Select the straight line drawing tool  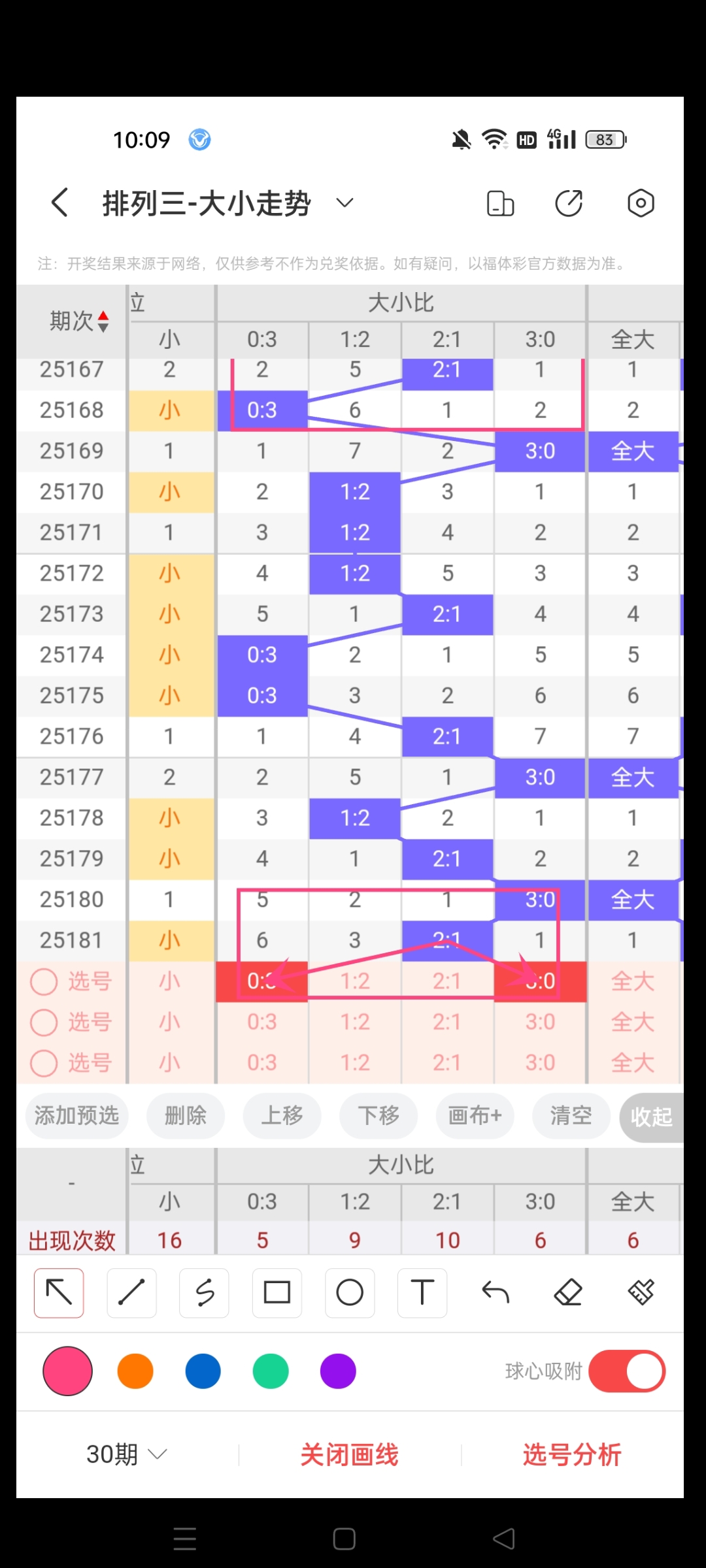pyautogui.click(x=131, y=1292)
